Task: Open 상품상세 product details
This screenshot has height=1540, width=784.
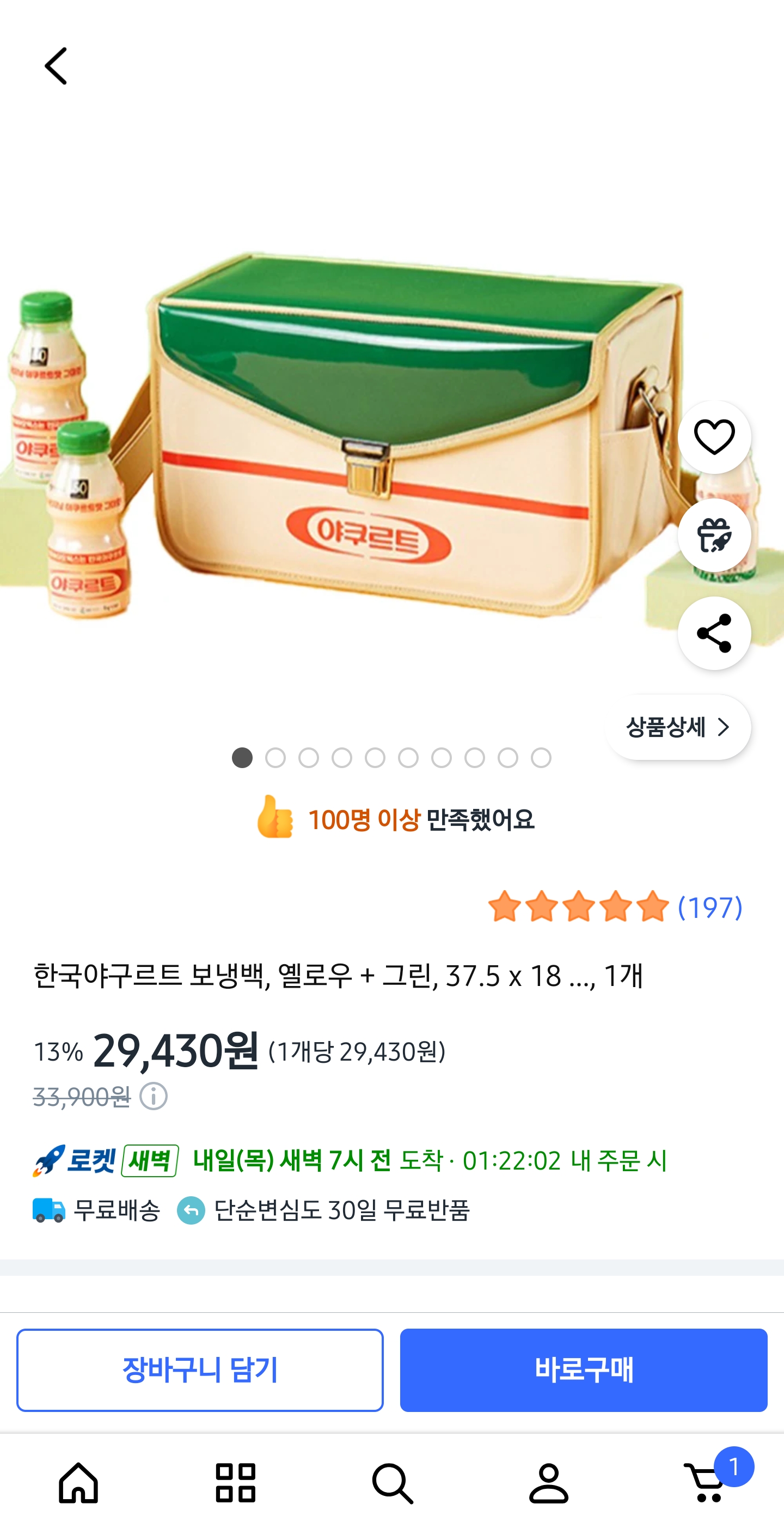Action: click(x=678, y=727)
